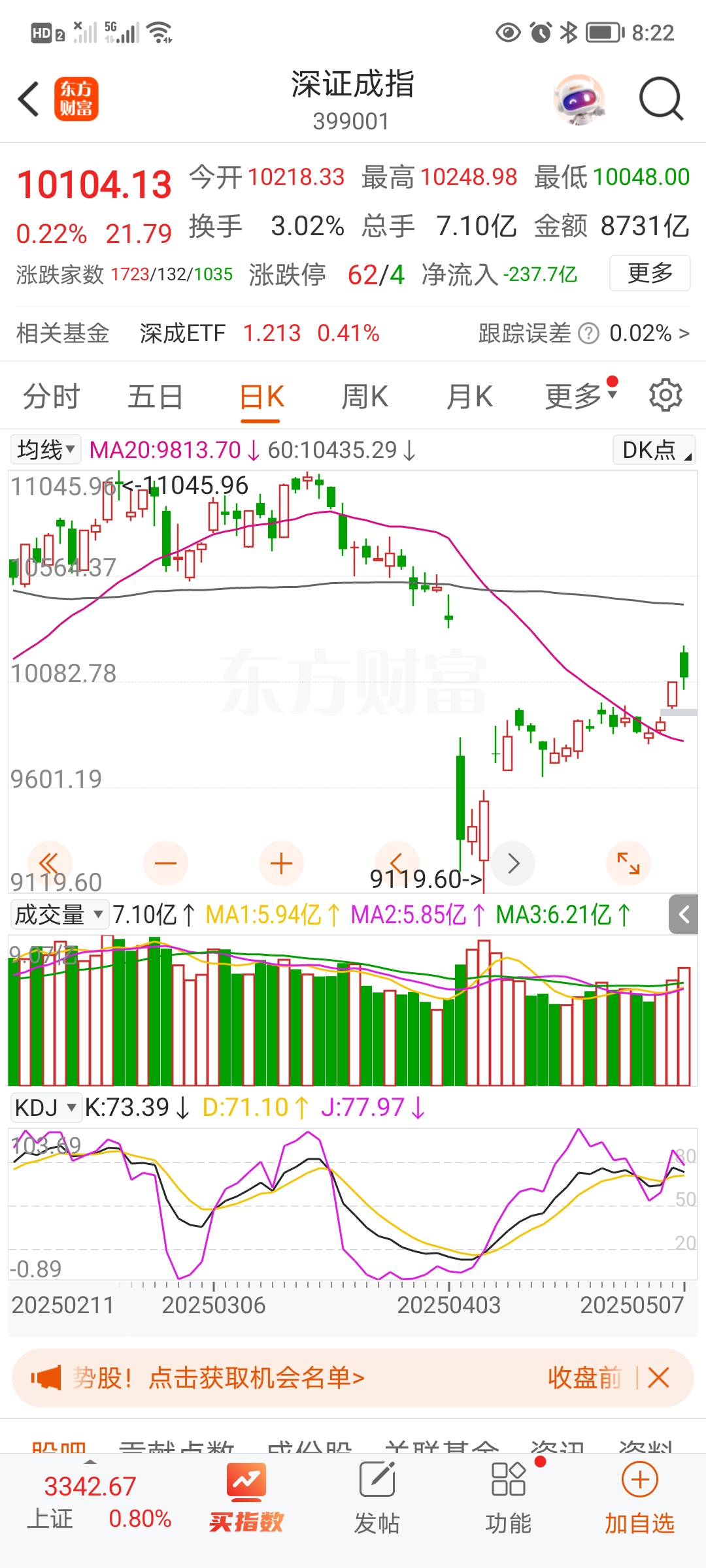Open chart settings gear icon
Viewport: 706px width, 1568px height.
[x=665, y=395]
